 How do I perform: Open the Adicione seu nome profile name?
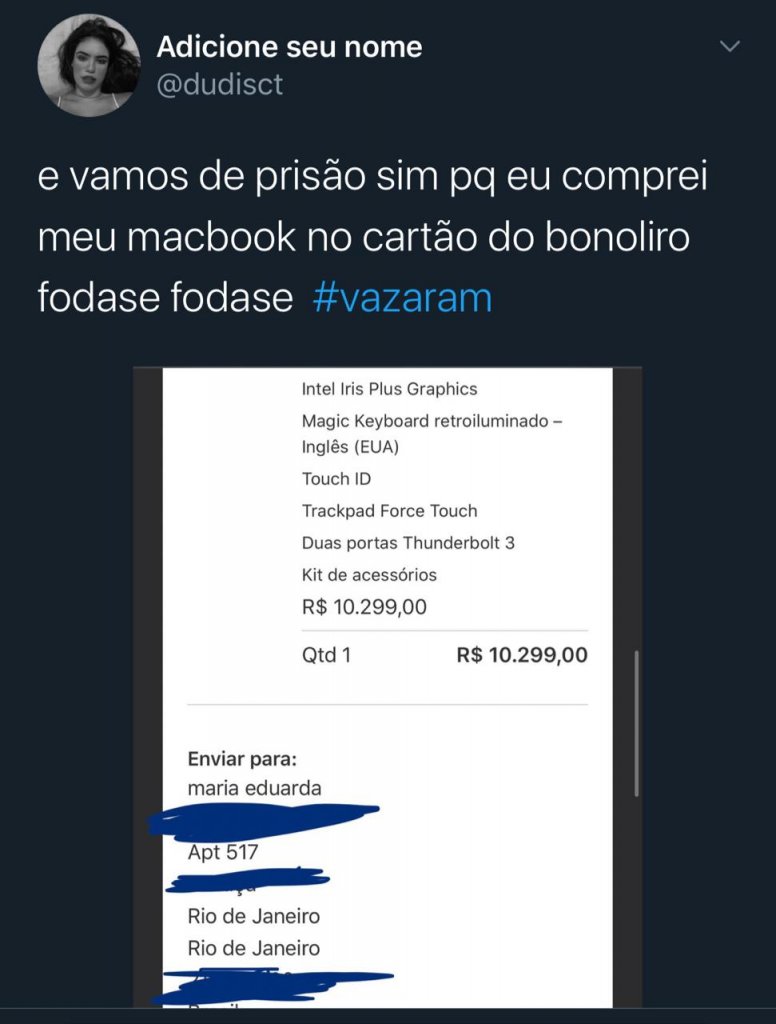(x=289, y=46)
